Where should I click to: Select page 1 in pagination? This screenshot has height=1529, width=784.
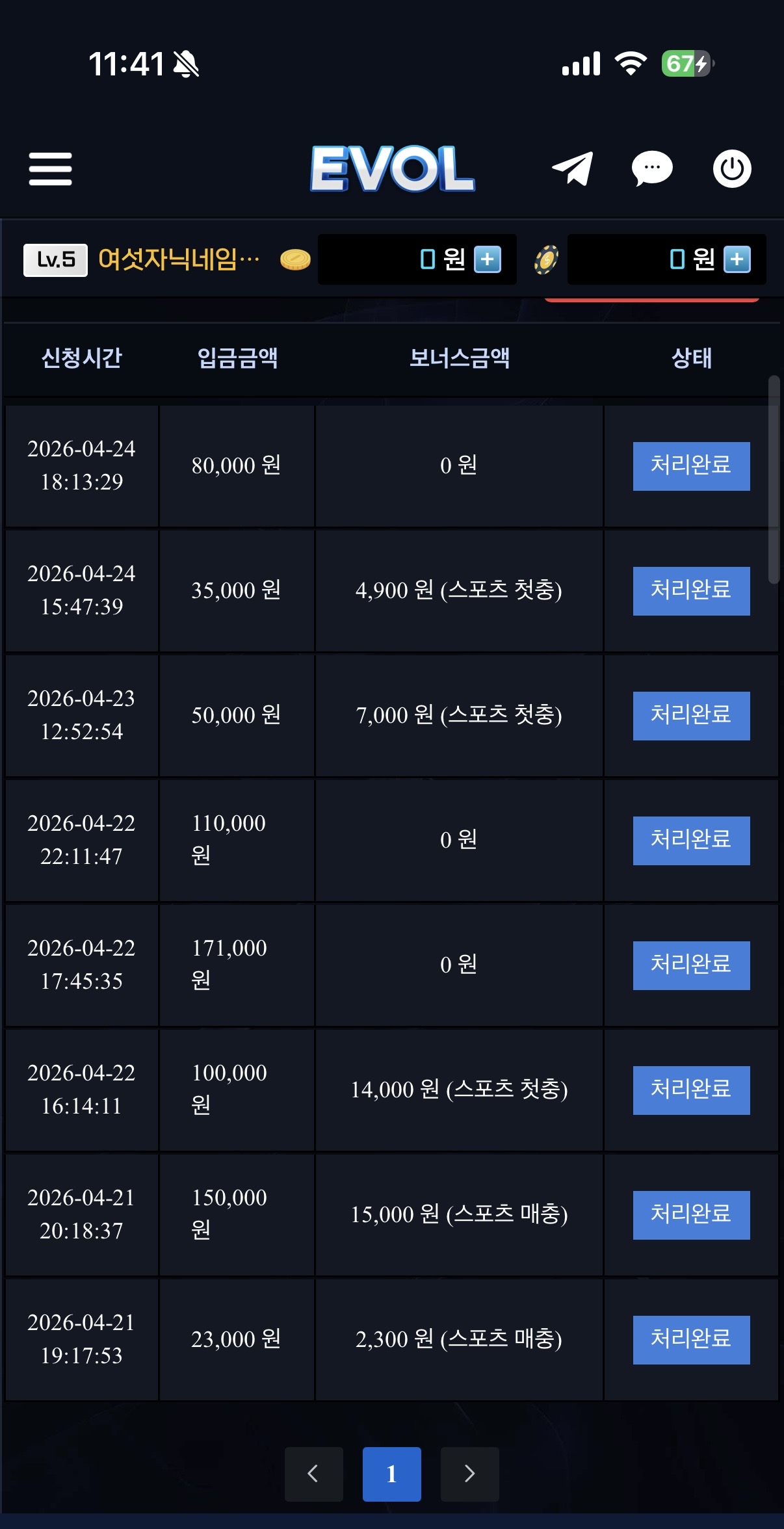point(391,1474)
